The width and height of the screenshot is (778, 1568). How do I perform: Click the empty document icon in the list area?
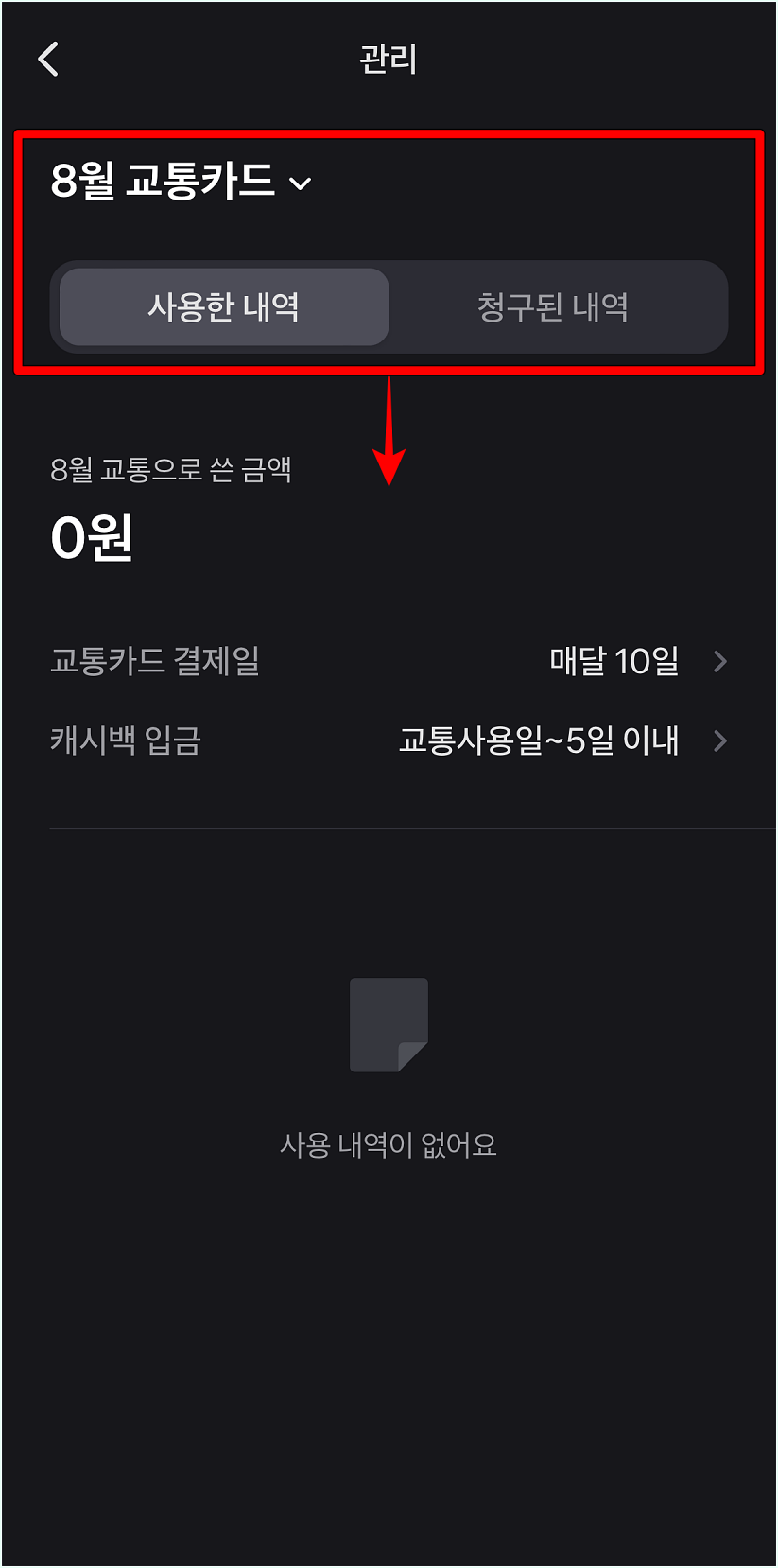click(x=389, y=1024)
